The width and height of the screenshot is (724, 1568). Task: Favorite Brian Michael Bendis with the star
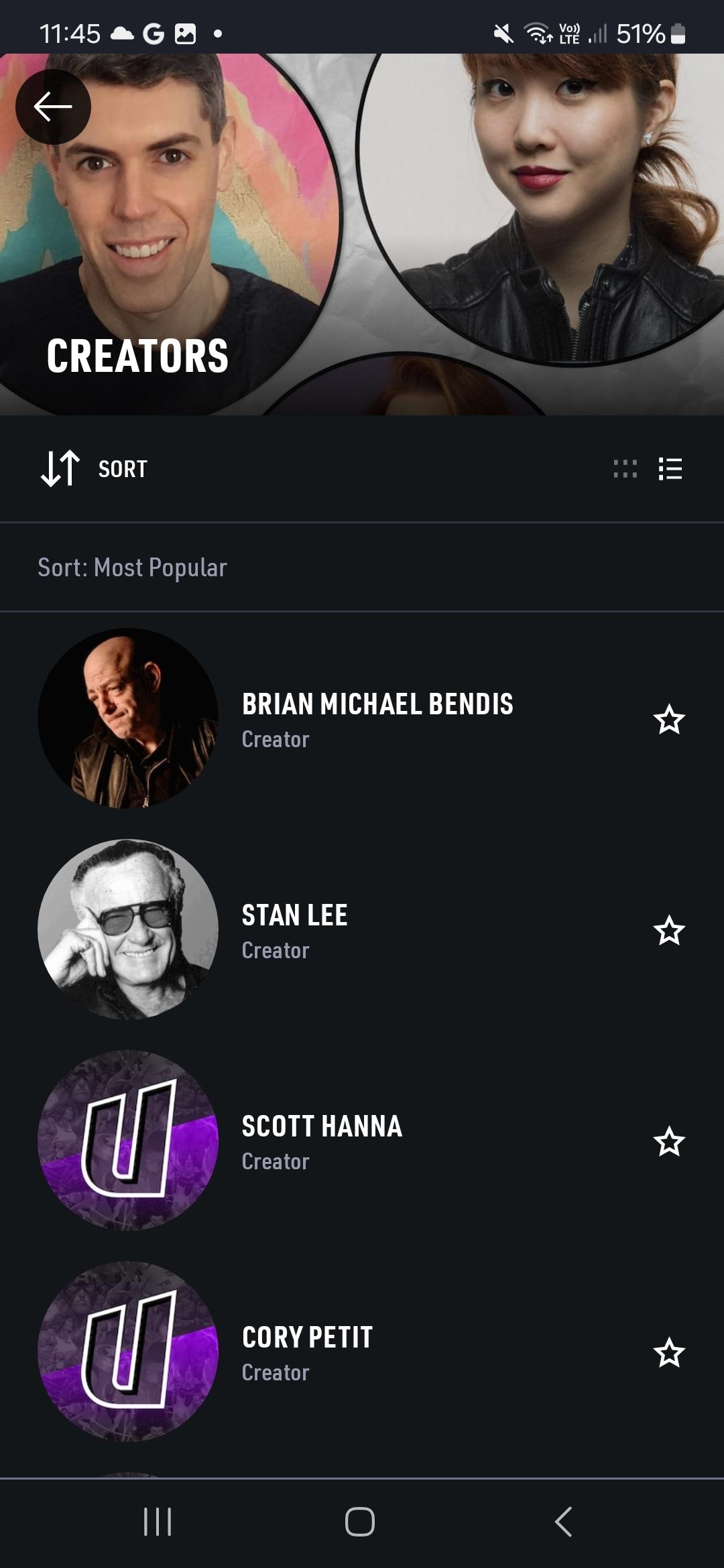(x=669, y=720)
